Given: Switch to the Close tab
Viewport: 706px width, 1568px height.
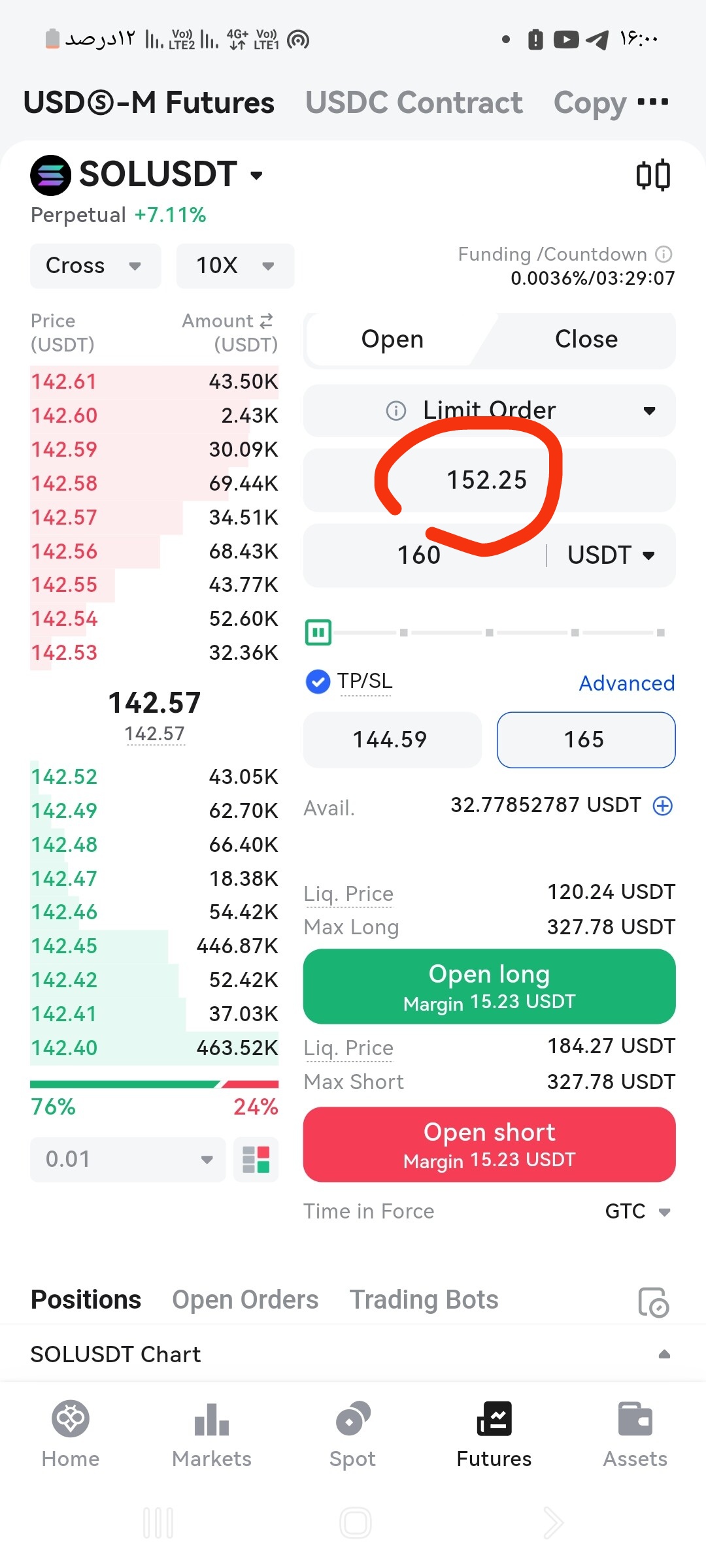Looking at the screenshot, I should [586, 340].
